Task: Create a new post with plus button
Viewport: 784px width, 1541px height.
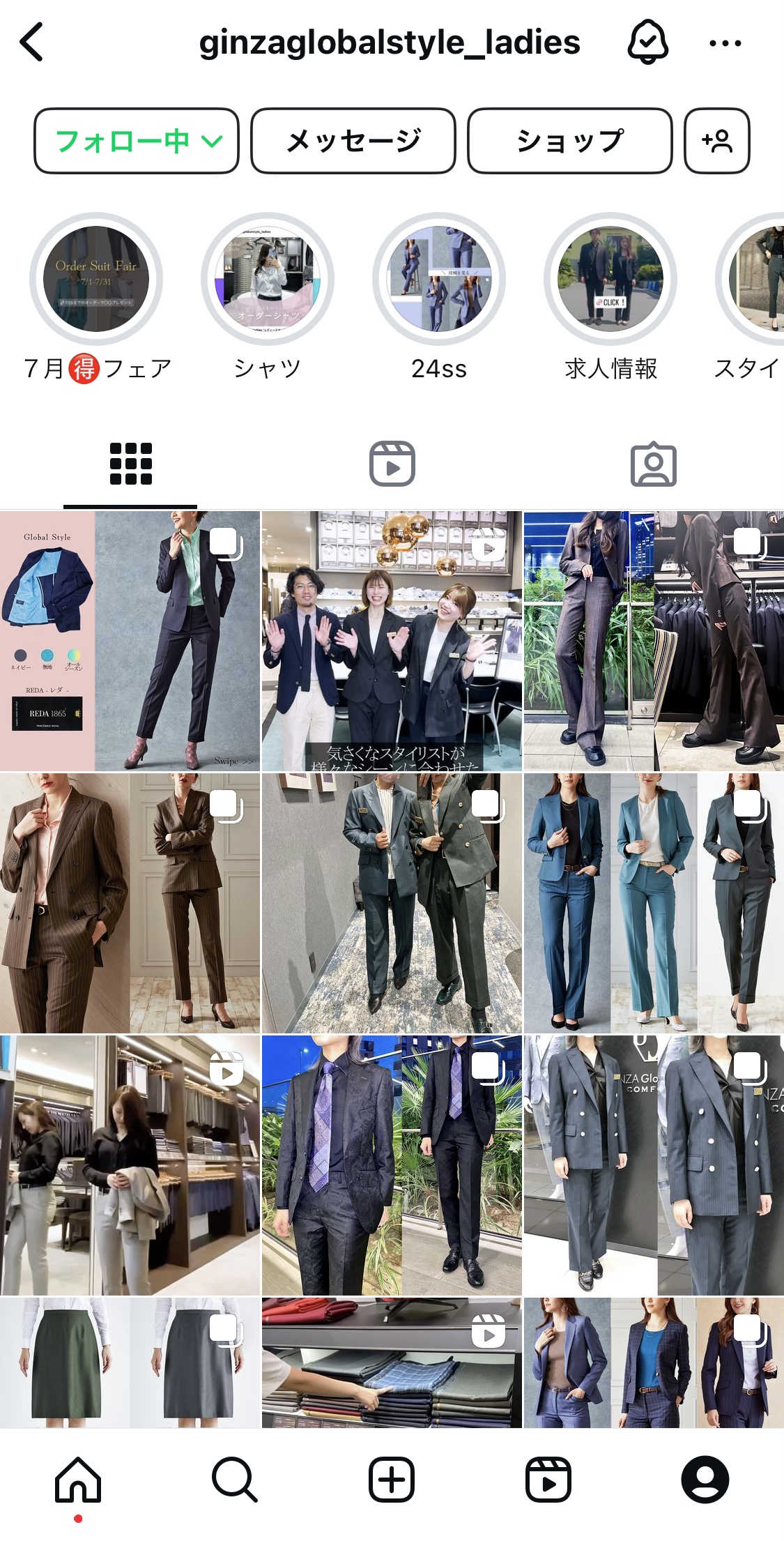Action: pos(392,1480)
